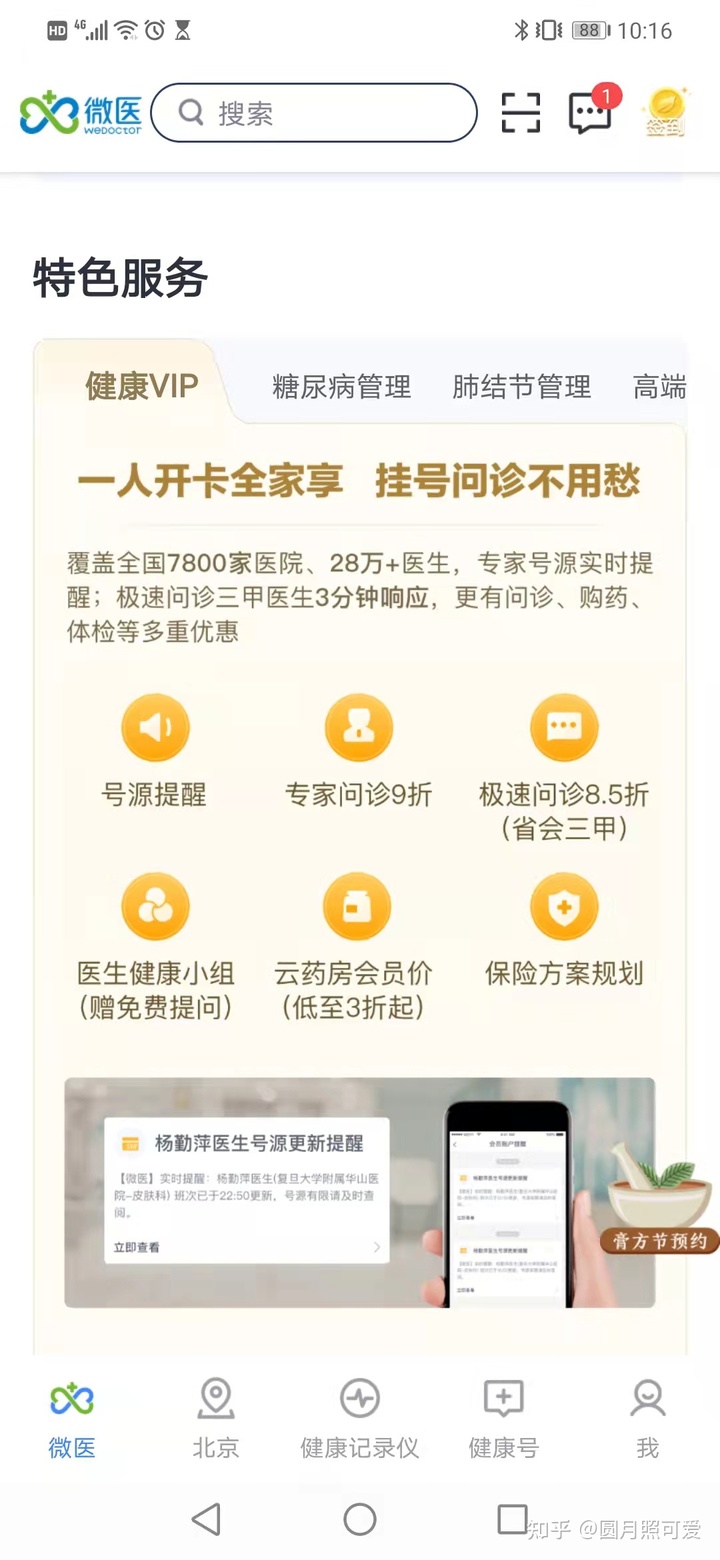720x1560 pixels.
Task: Switch to 肺结节管理 tab
Action: pyautogui.click(x=521, y=387)
